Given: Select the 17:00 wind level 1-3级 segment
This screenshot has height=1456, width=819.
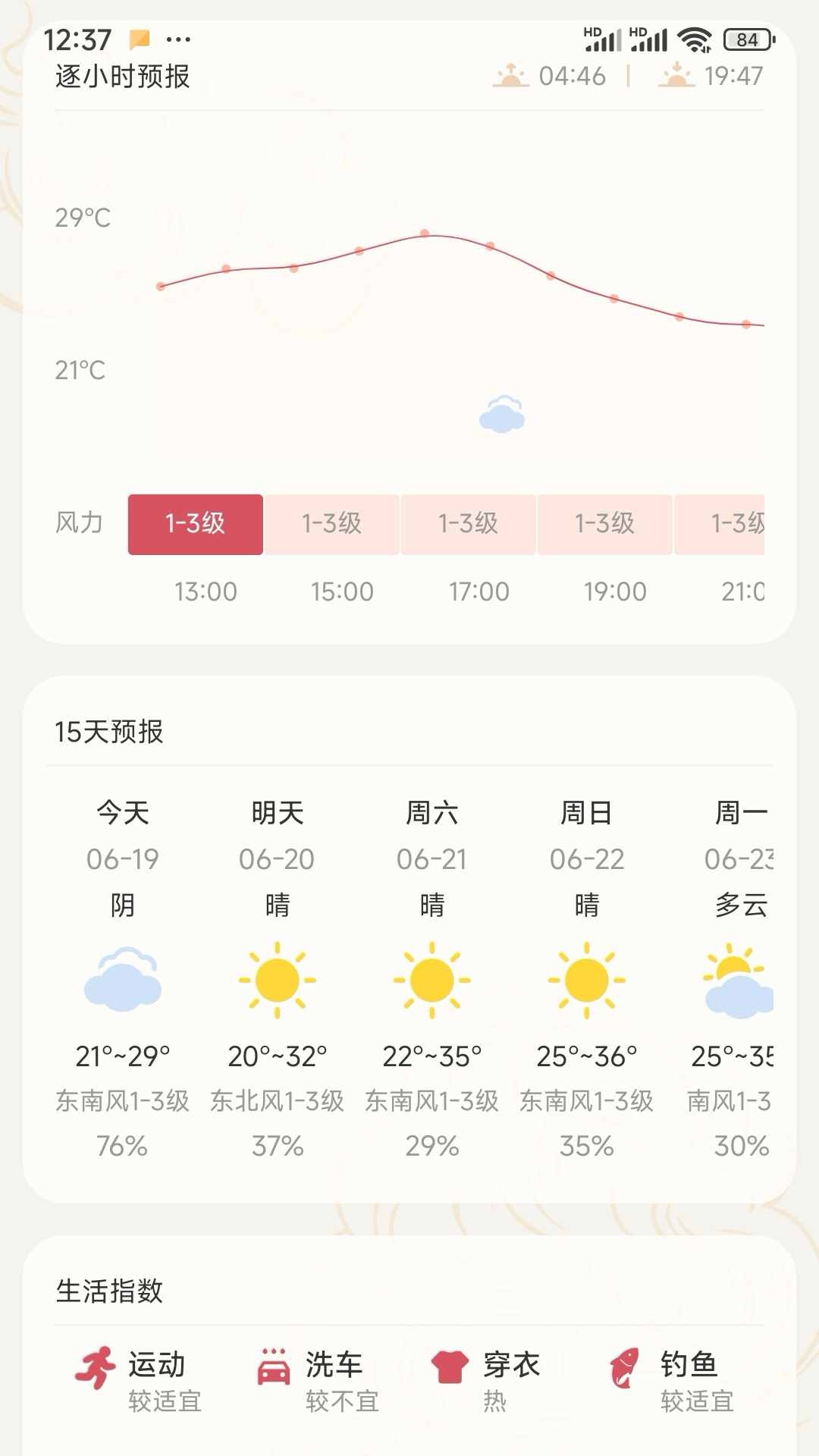Looking at the screenshot, I should tap(468, 523).
